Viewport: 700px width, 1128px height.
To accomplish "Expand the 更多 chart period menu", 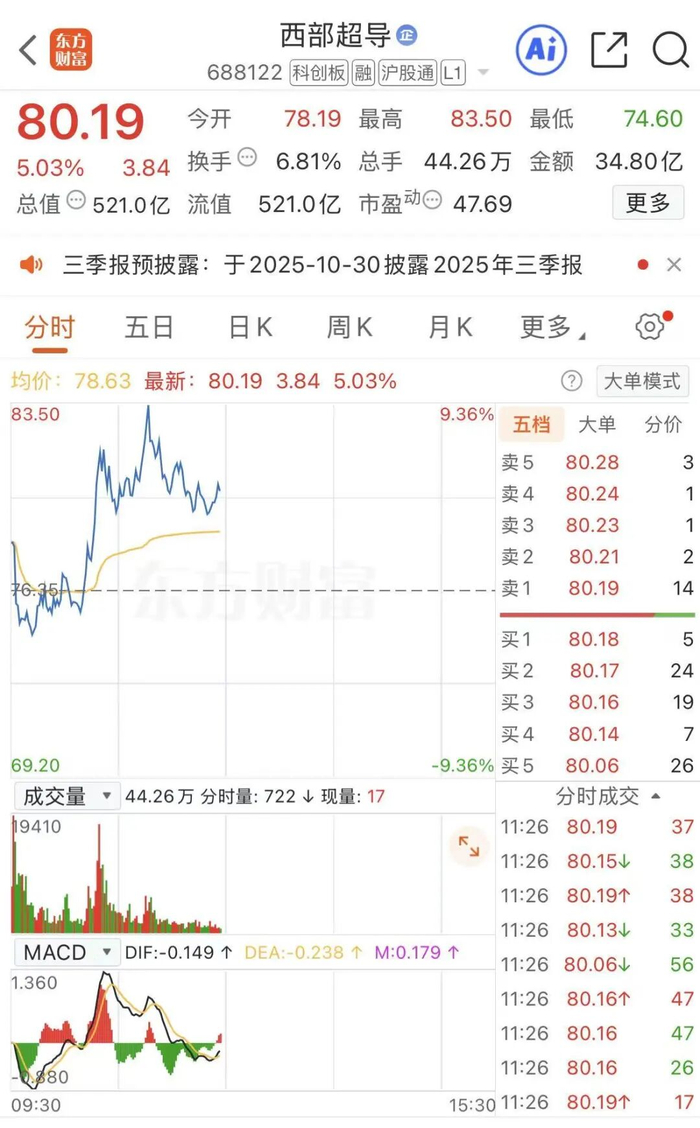I will click(551, 327).
